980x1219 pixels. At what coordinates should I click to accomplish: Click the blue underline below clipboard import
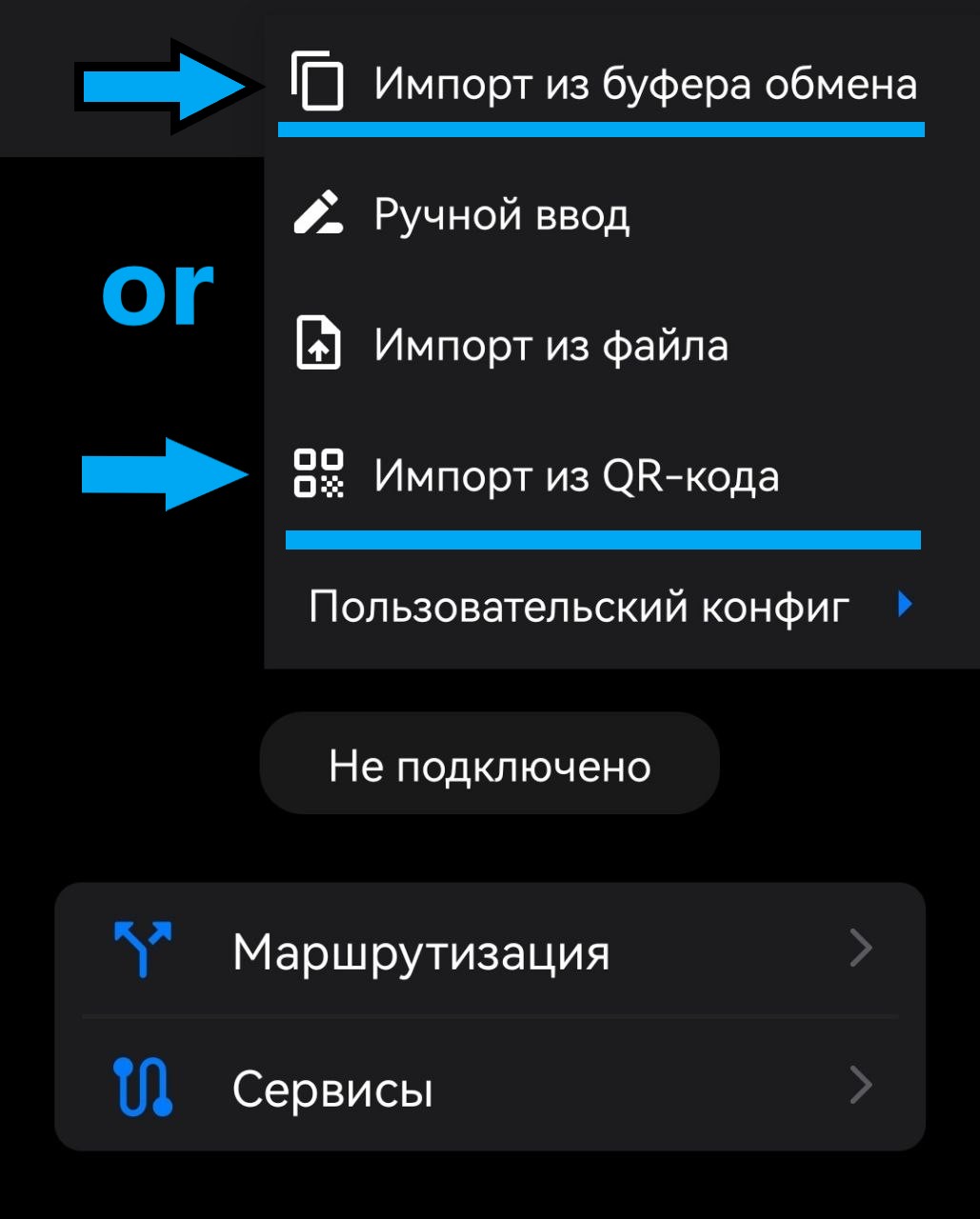click(601, 128)
